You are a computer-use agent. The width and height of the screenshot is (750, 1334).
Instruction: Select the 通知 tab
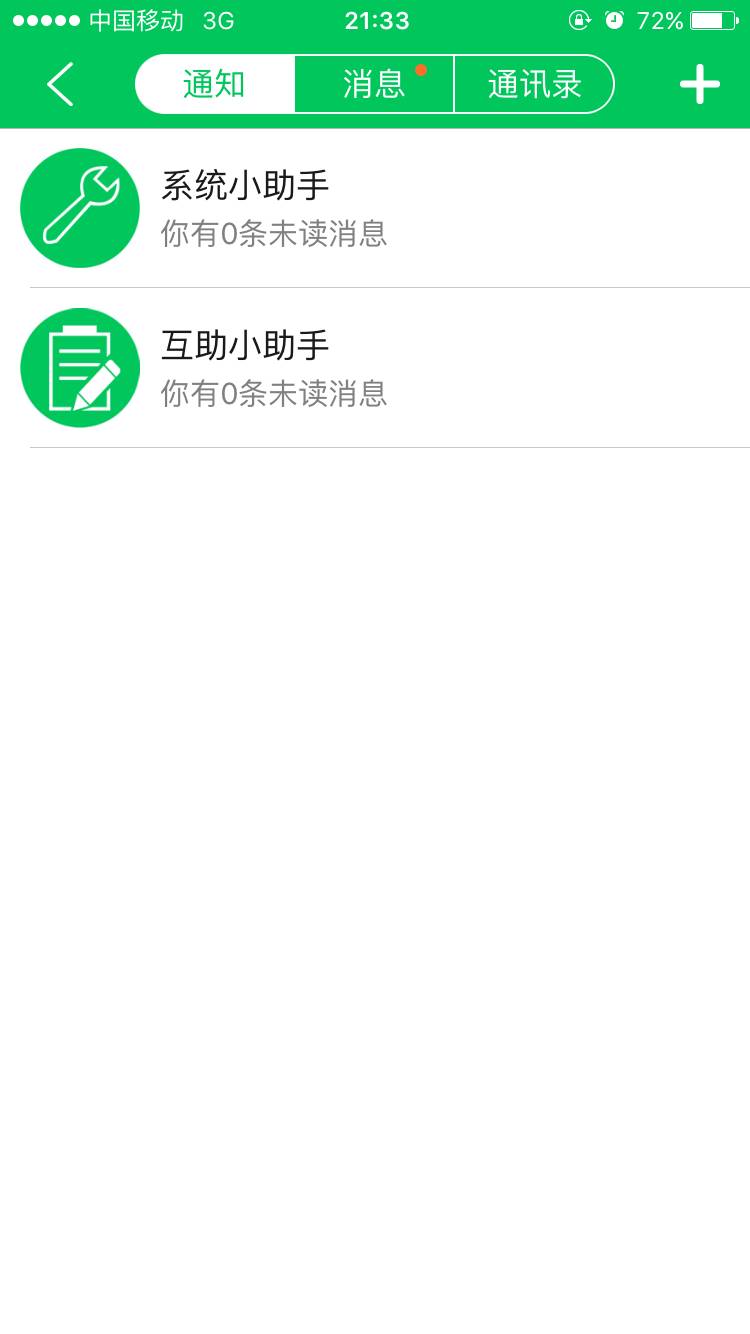(x=214, y=84)
